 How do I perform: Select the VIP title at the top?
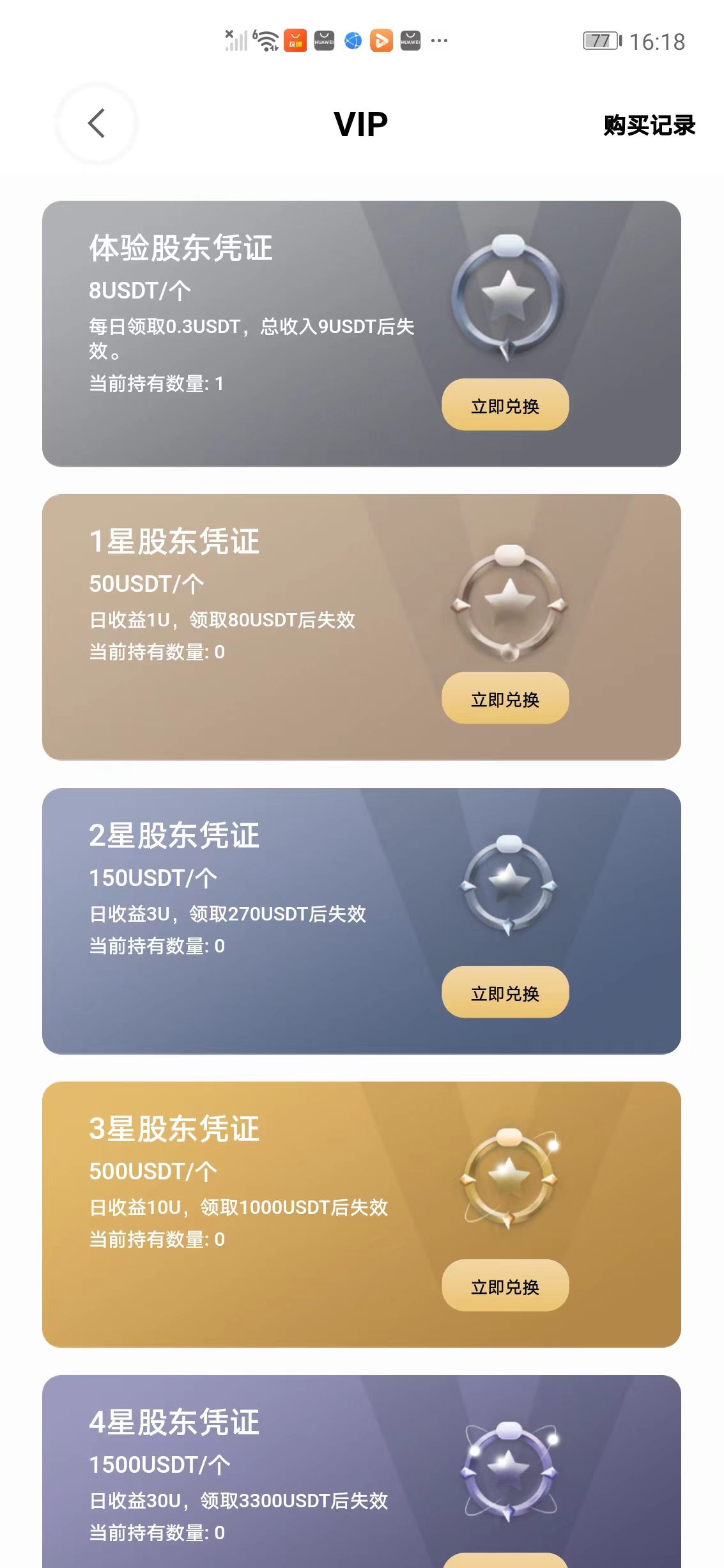pyautogui.click(x=362, y=124)
